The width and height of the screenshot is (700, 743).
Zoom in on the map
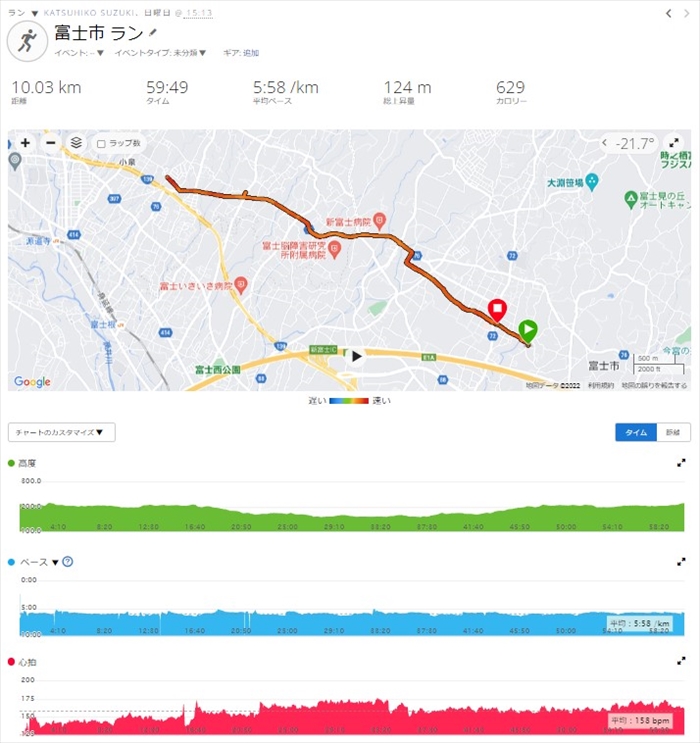pos(25,143)
